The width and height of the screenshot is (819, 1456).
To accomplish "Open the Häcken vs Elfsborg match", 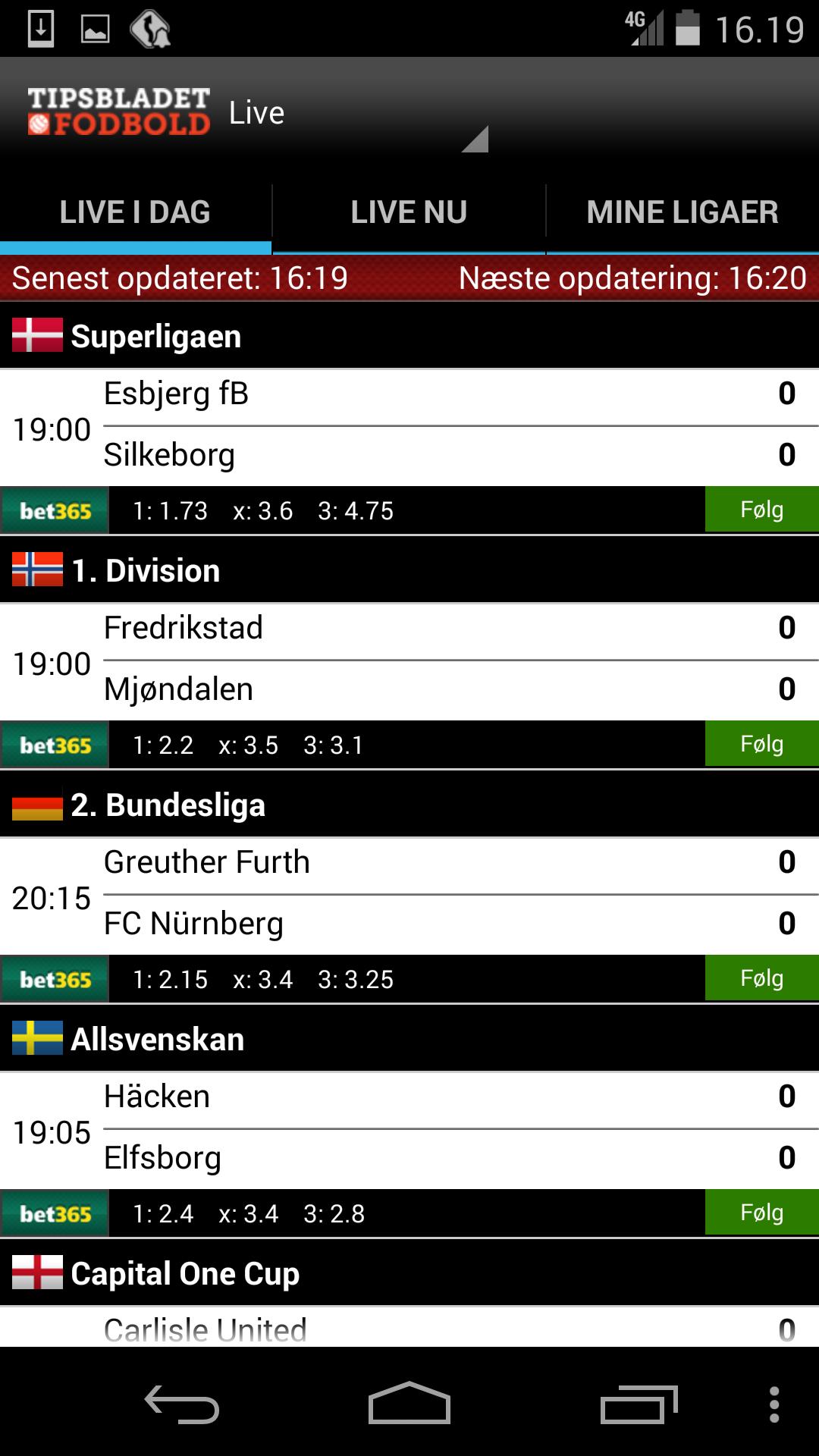I will point(409,1130).
